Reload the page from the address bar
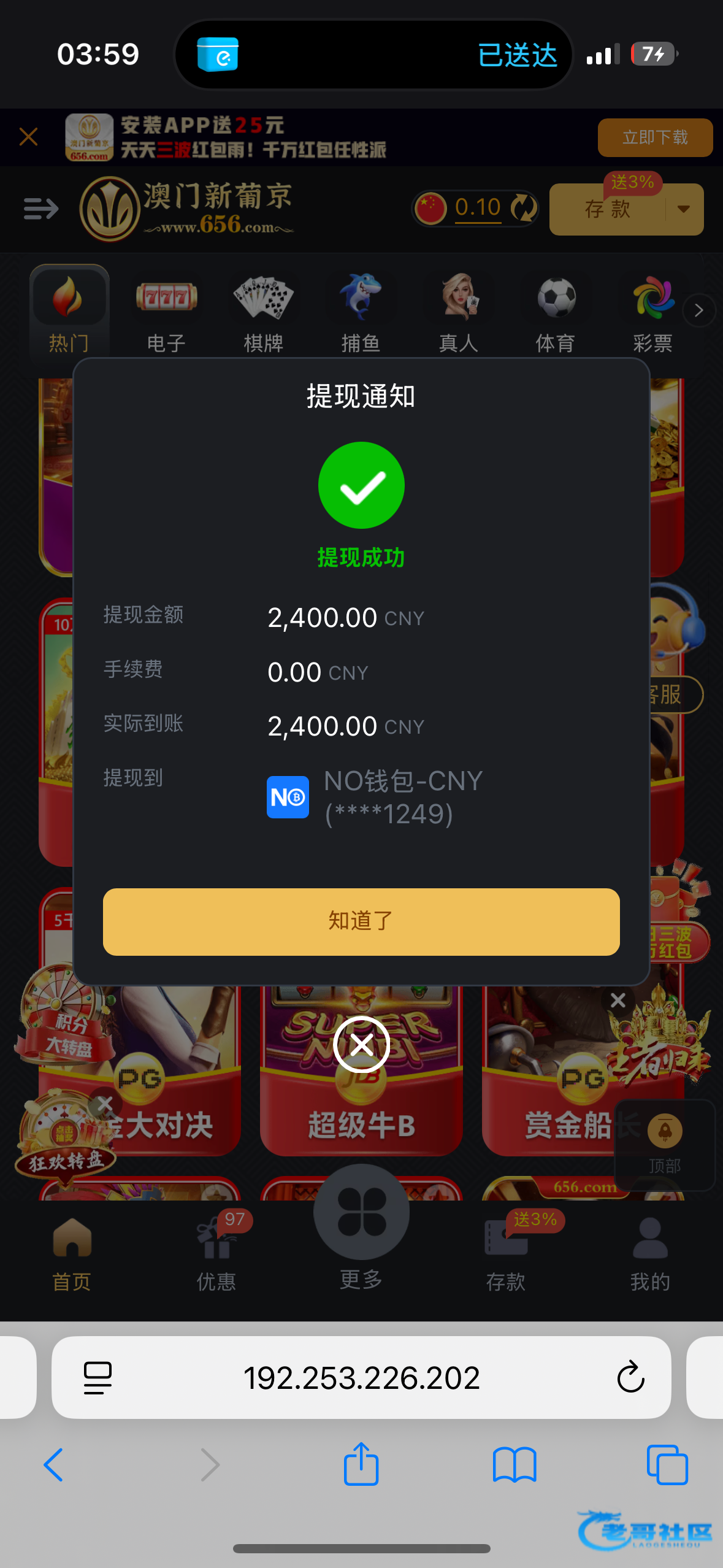 (630, 1378)
